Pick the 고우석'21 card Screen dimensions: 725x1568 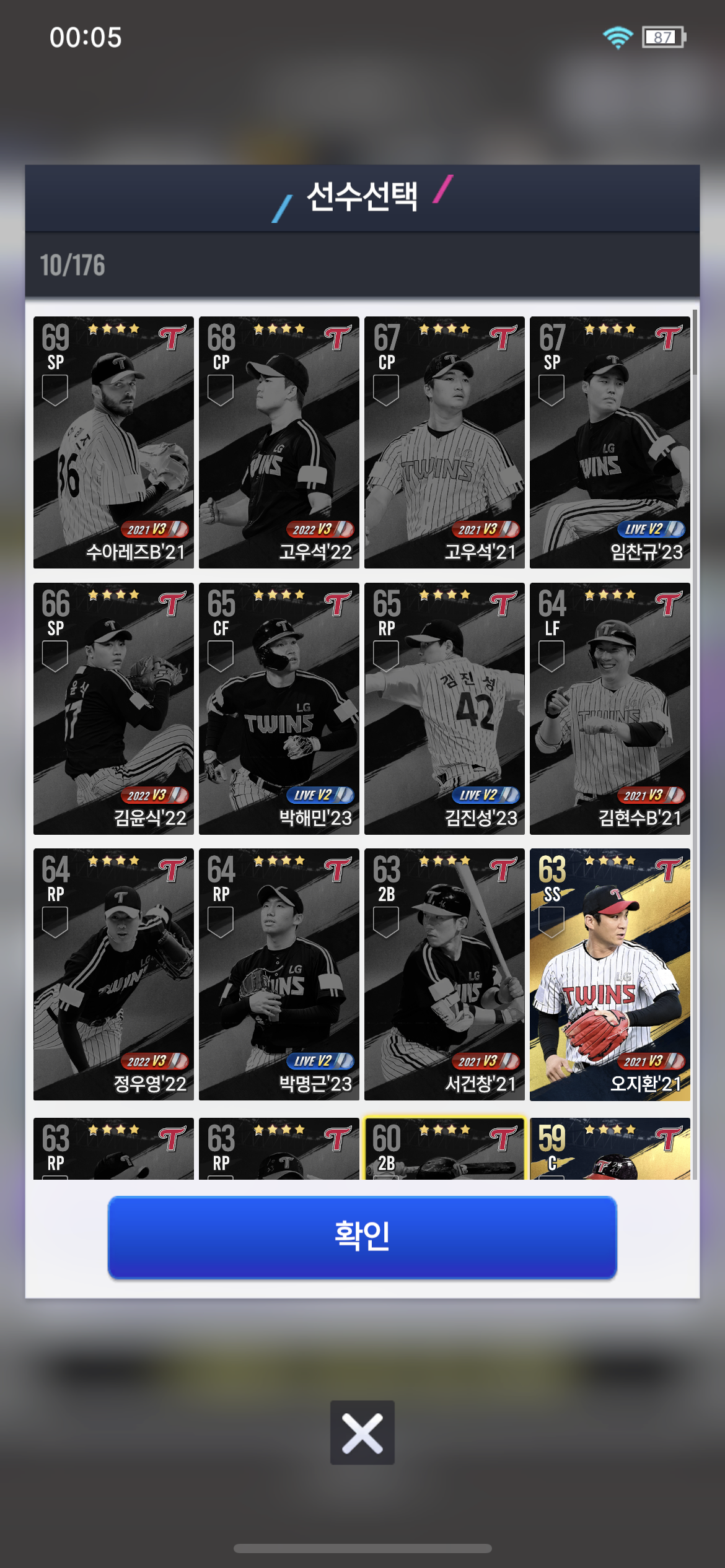click(444, 442)
